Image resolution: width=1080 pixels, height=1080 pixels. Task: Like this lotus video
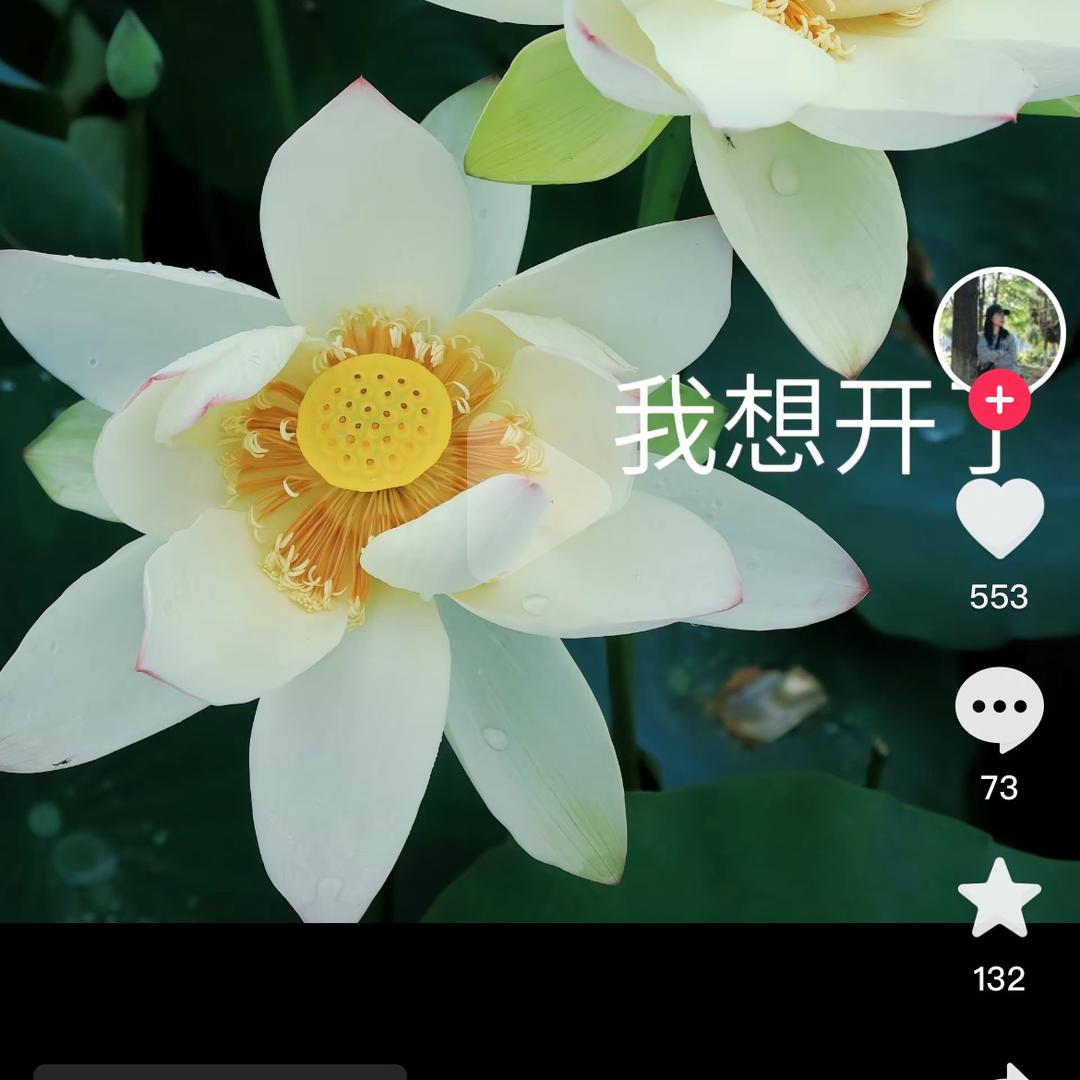[x=999, y=517]
